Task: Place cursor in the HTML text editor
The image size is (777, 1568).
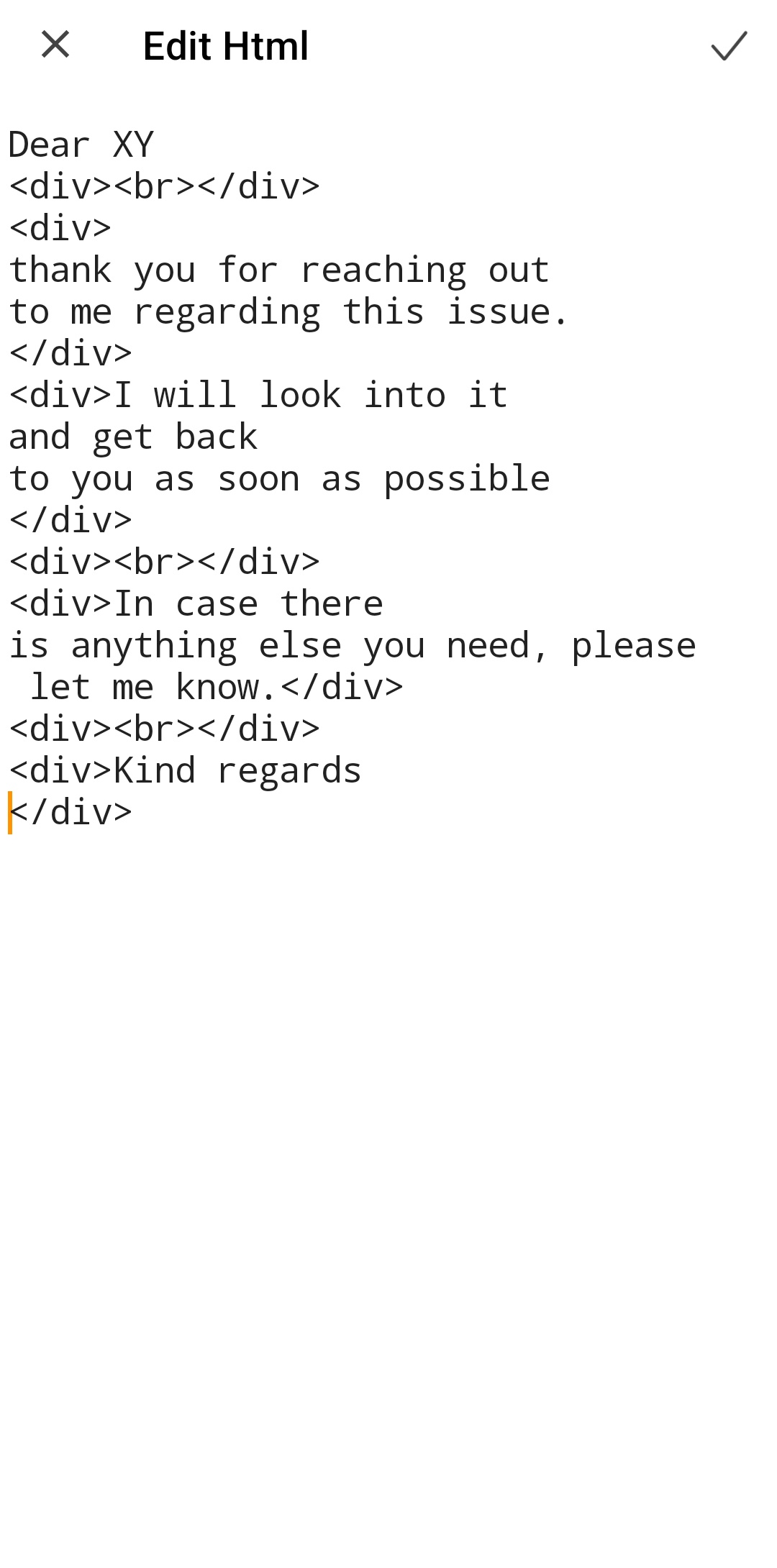Action: (388, 827)
